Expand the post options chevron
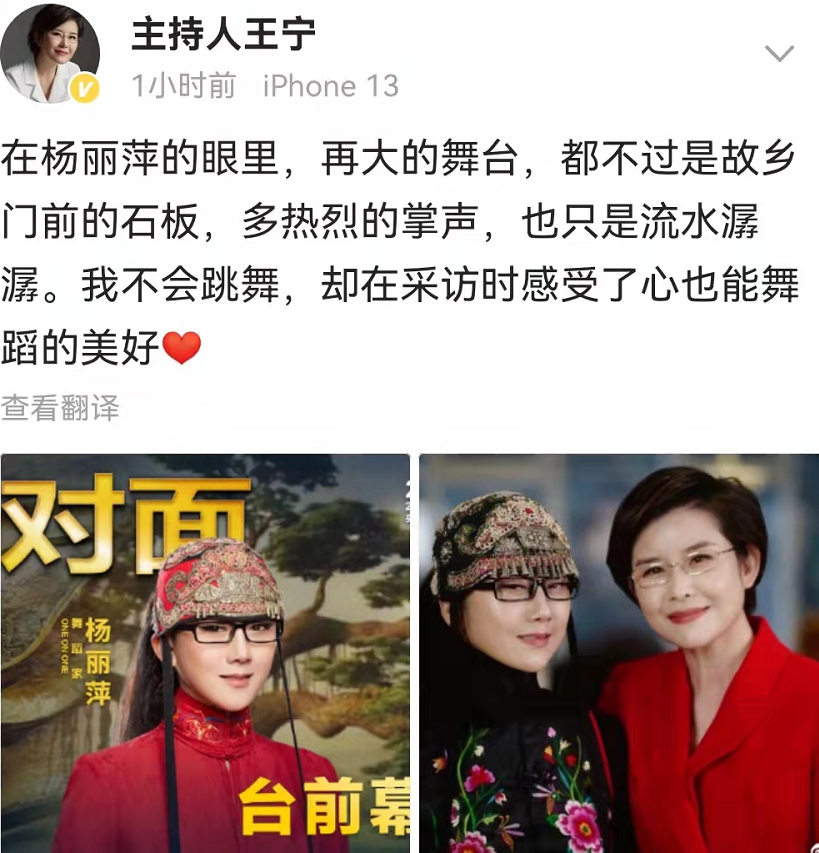 (x=778, y=54)
